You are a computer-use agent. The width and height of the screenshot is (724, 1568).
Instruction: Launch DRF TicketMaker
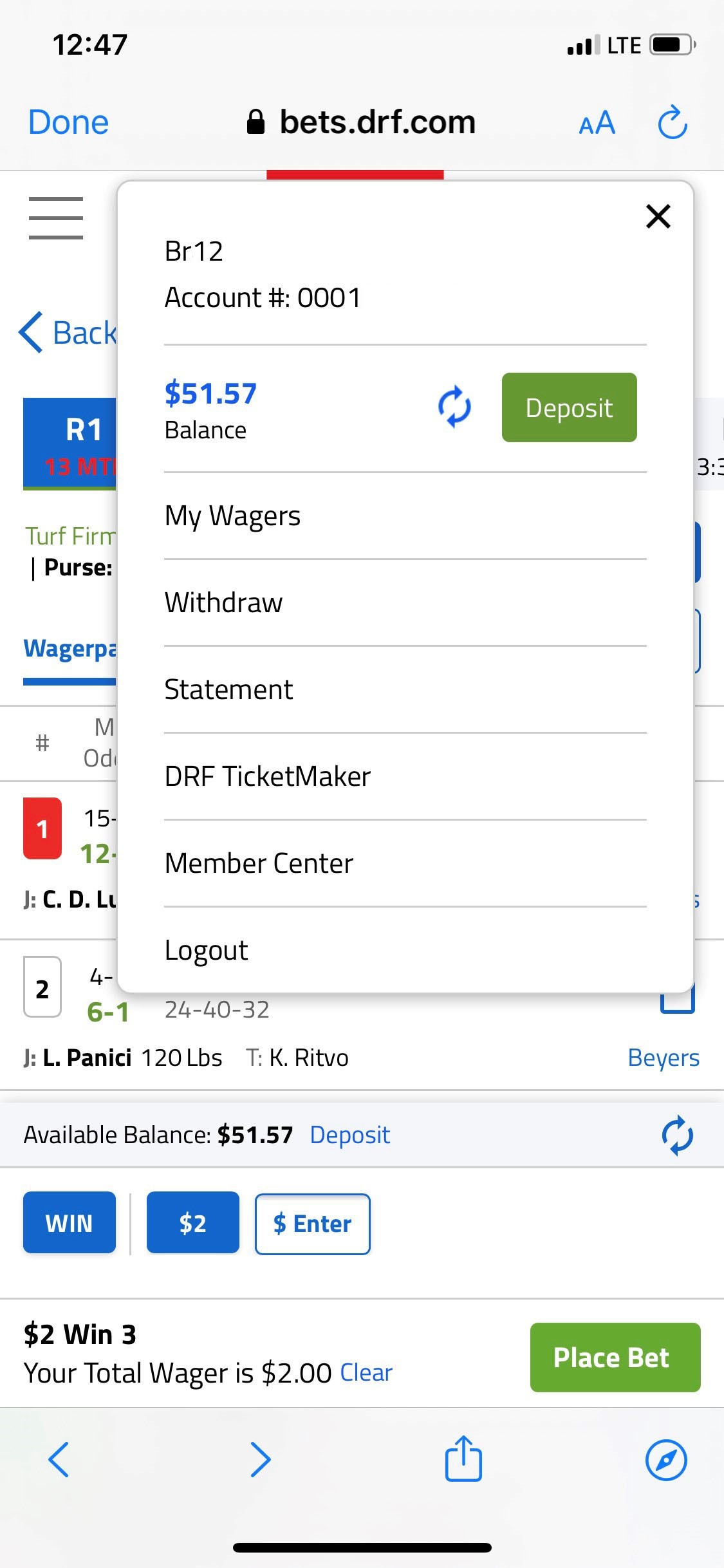click(x=267, y=776)
